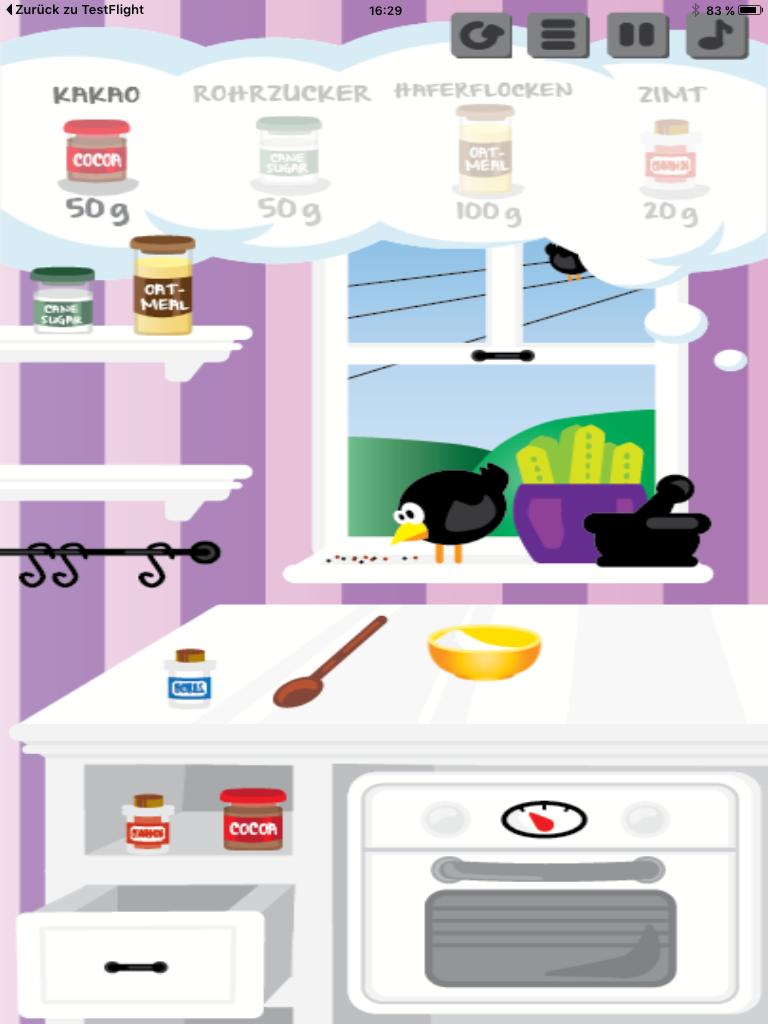Tap the small blue jar on the counter
Image resolution: width=768 pixels, height=1024 pixels.
click(x=189, y=679)
